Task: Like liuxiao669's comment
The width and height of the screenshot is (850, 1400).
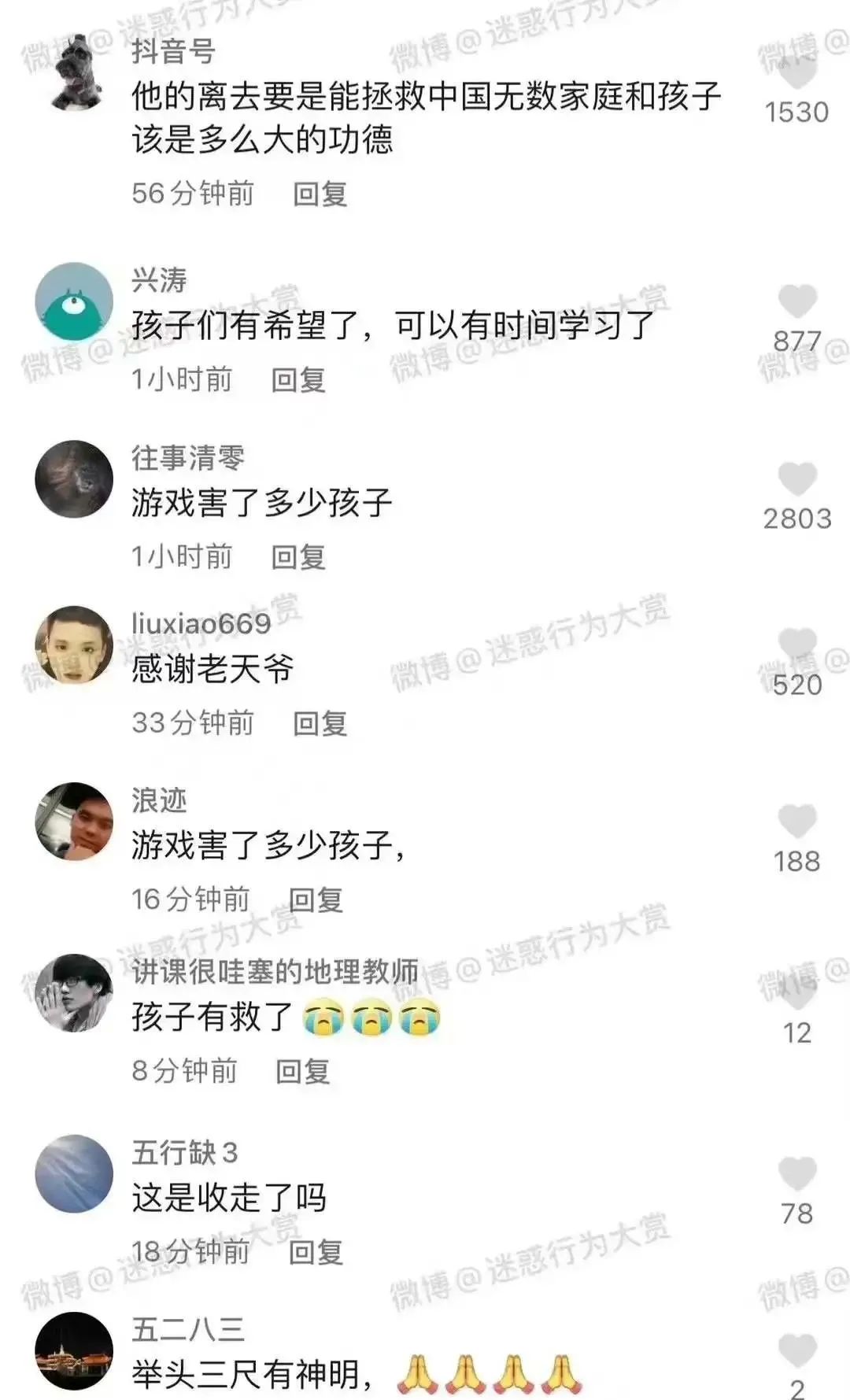Action: pyautogui.click(x=796, y=645)
